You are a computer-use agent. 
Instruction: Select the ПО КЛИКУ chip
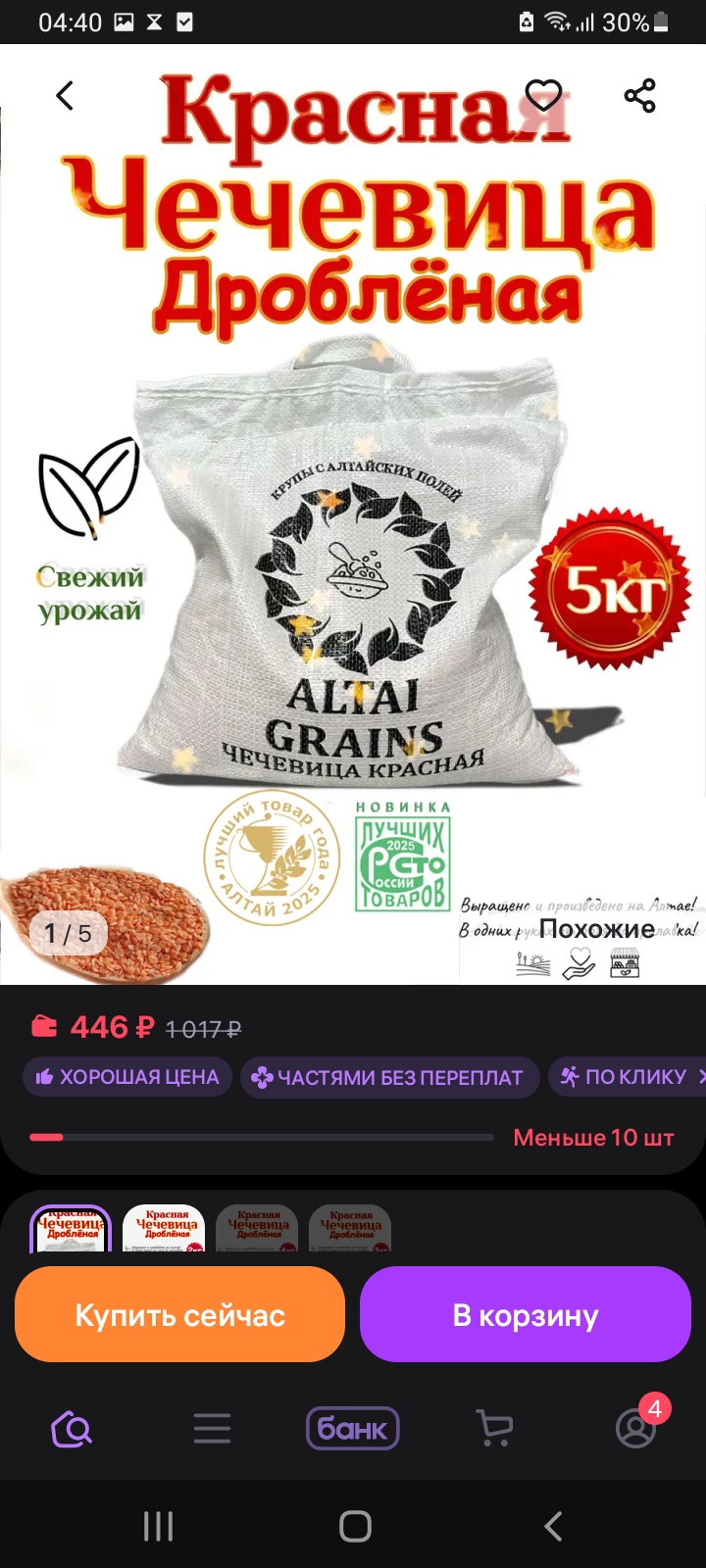(x=626, y=1077)
